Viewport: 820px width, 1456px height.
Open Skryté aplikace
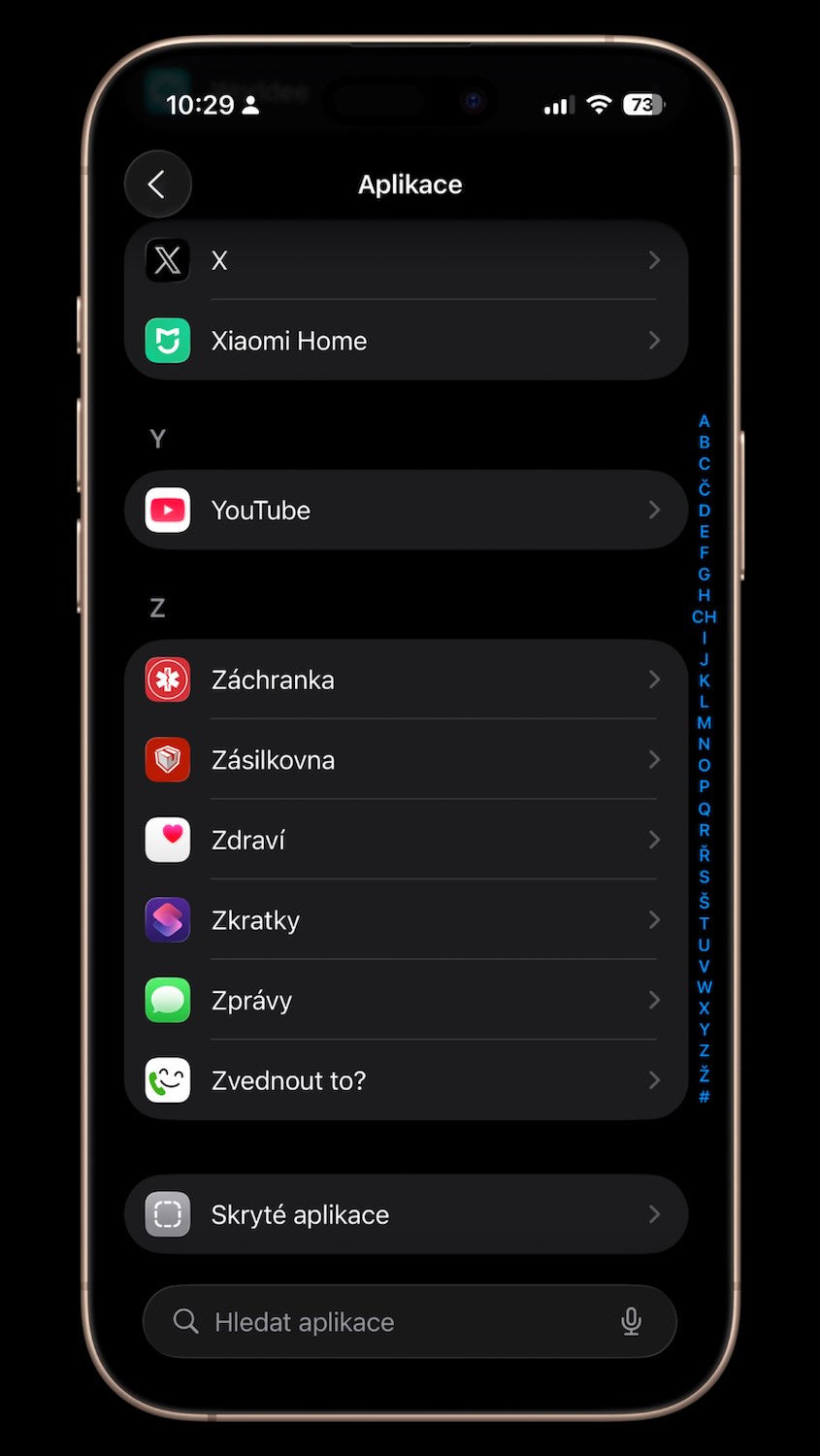coord(406,1214)
